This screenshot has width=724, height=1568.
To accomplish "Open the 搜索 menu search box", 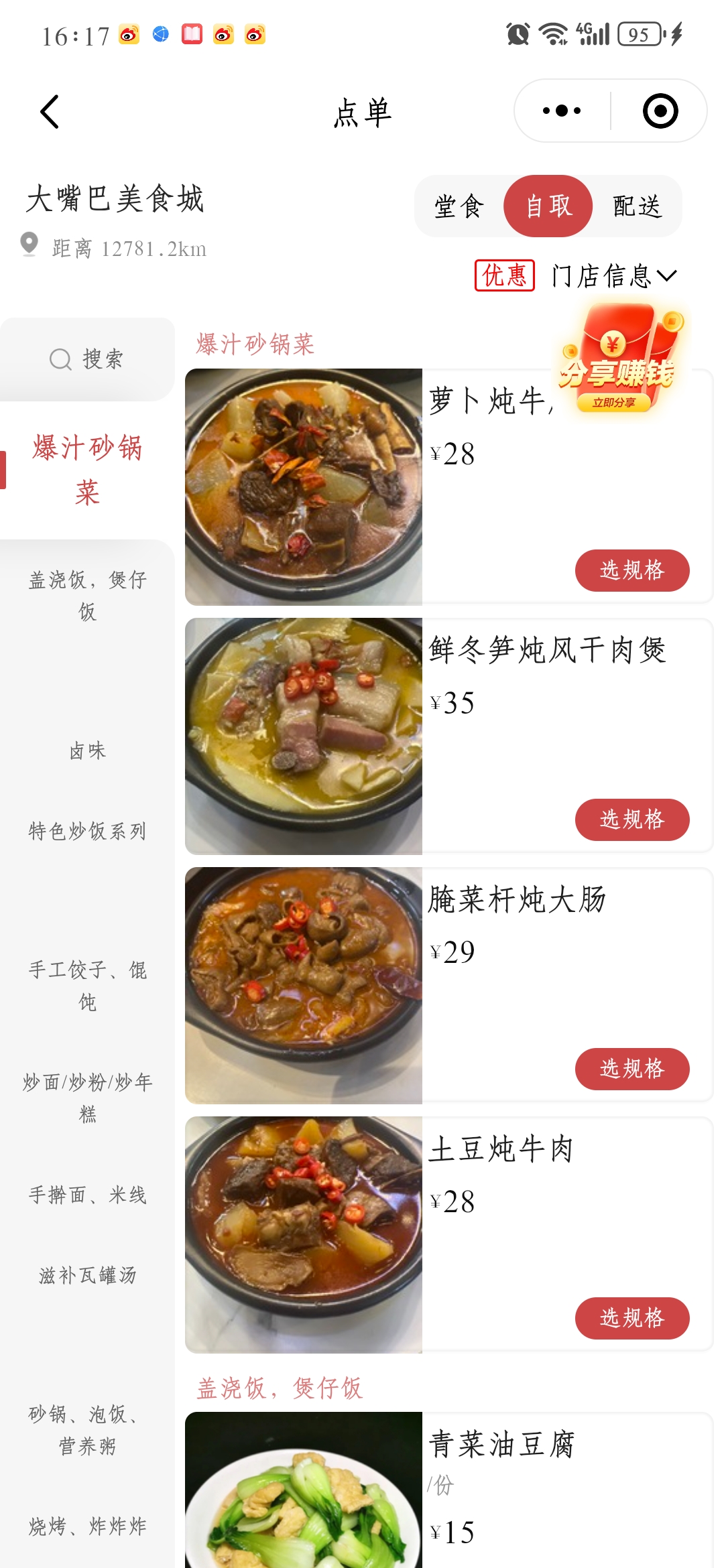I will pyautogui.click(x=87, y=359).
